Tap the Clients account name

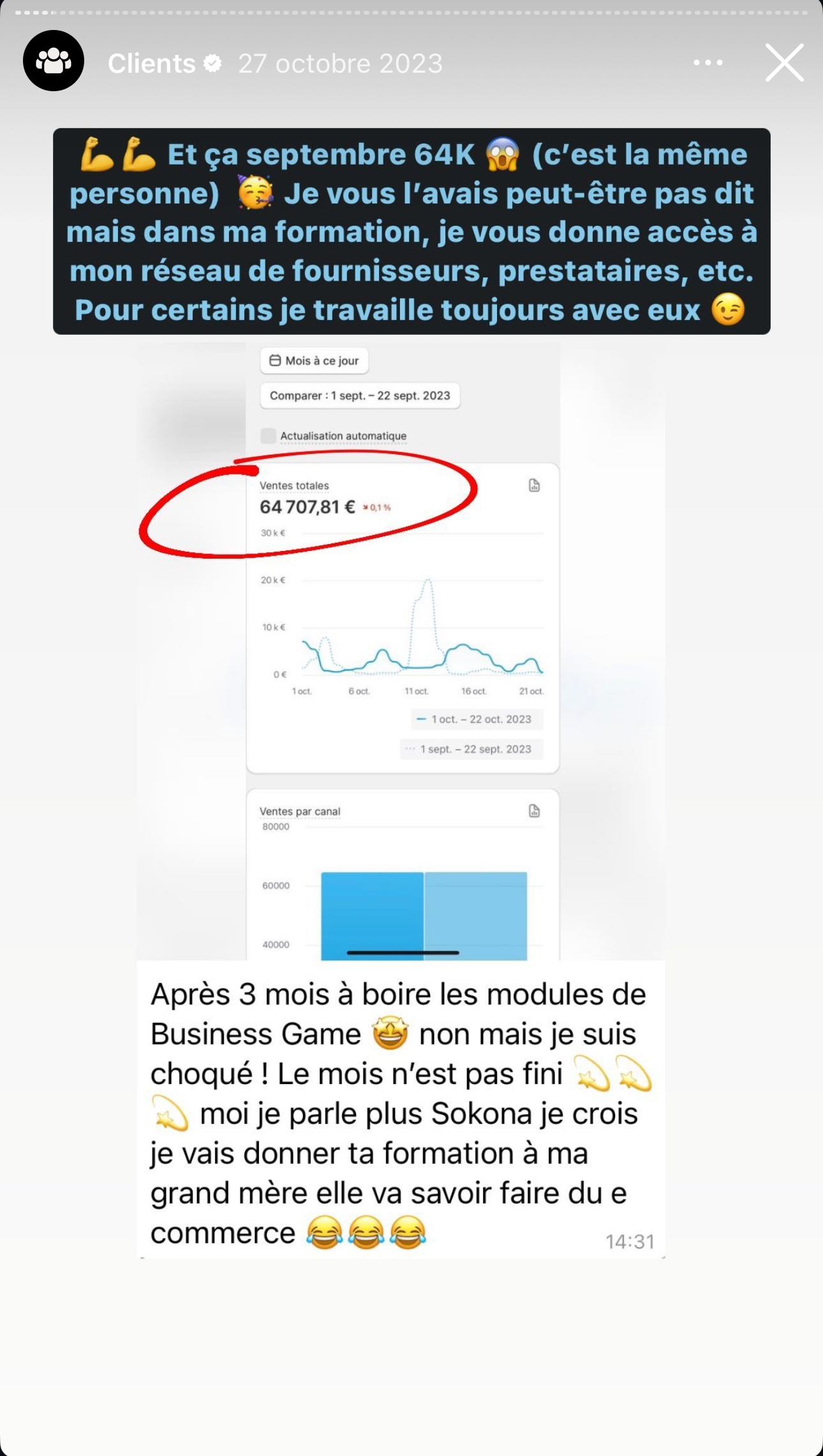click(152, 63)
